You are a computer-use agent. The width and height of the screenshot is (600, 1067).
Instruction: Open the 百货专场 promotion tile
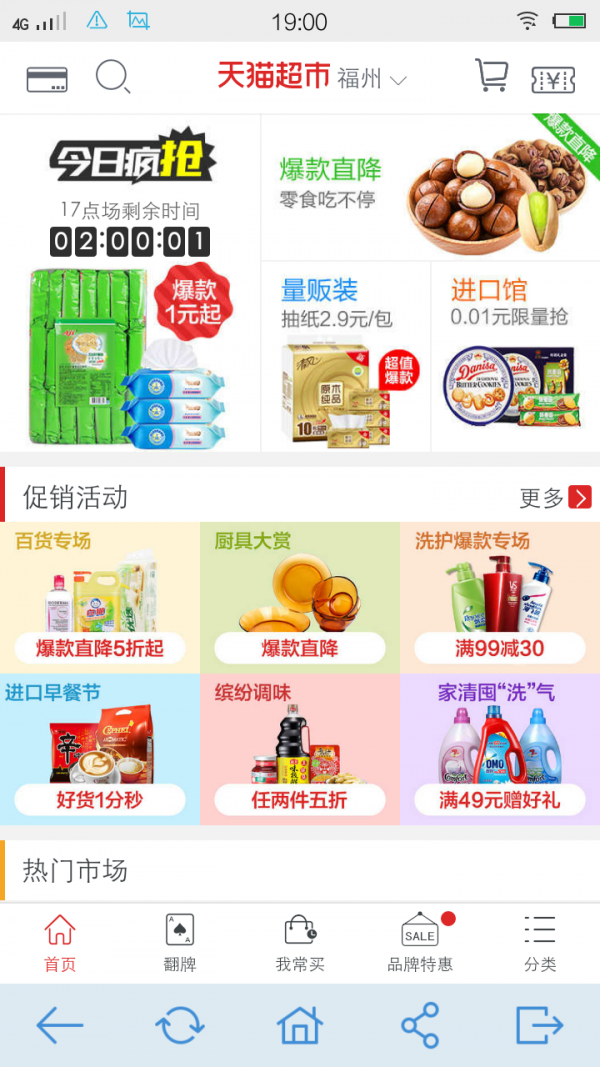100,597
